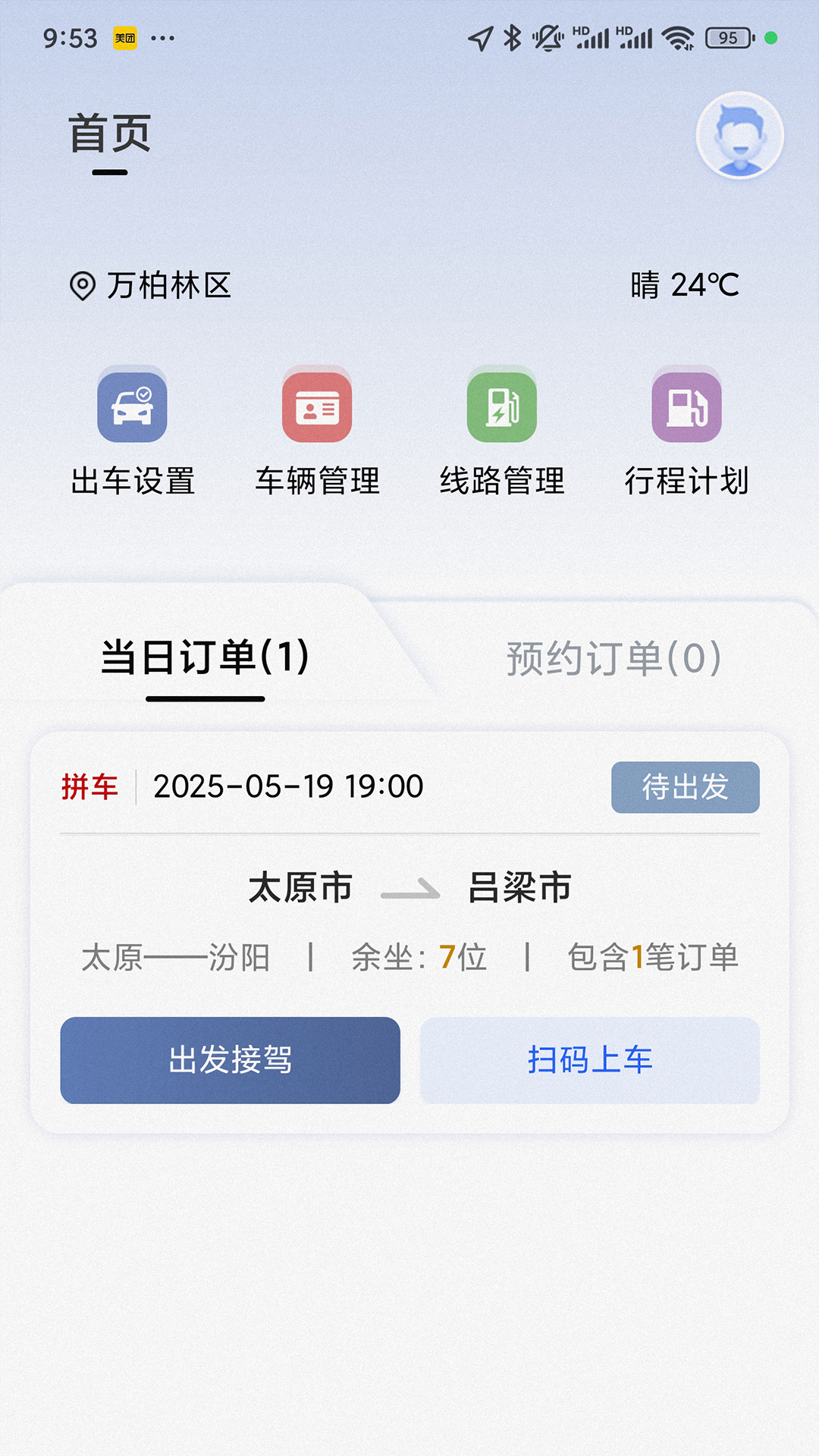
Task: Open the order card route 太原市 to 吕梁市
Action: point(410,887)
